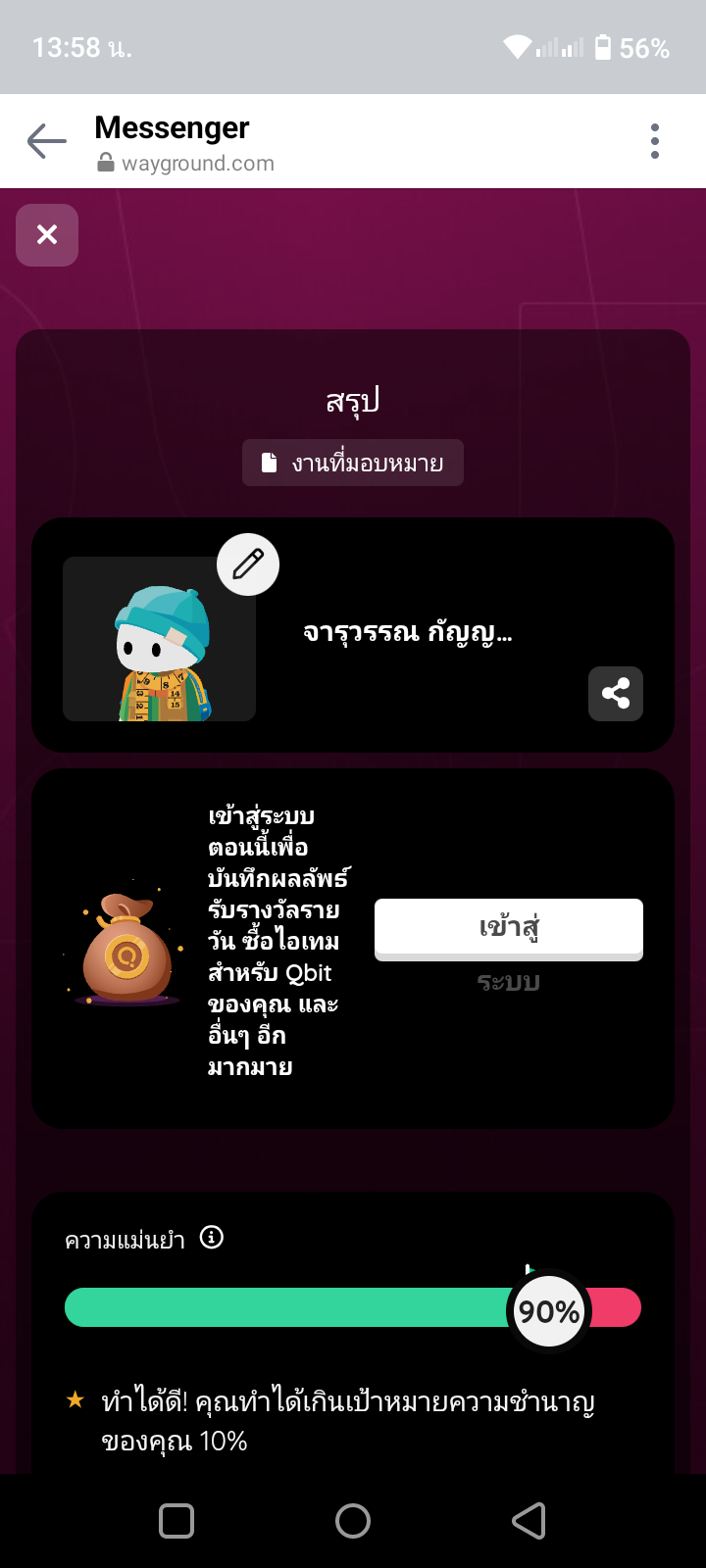Show accuracy info via the info icon

coord(212,1238)
